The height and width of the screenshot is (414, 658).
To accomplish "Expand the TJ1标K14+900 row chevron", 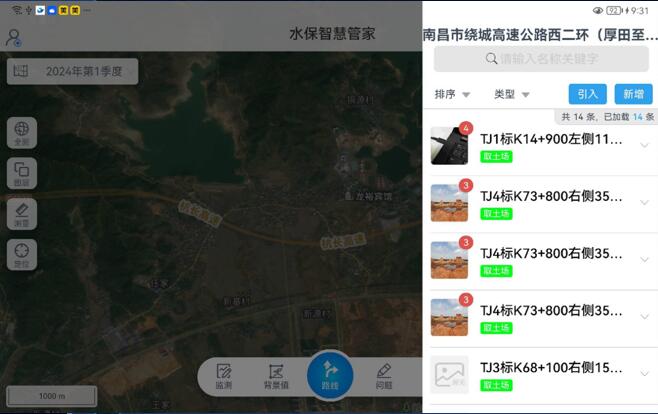I will point(644,146).
